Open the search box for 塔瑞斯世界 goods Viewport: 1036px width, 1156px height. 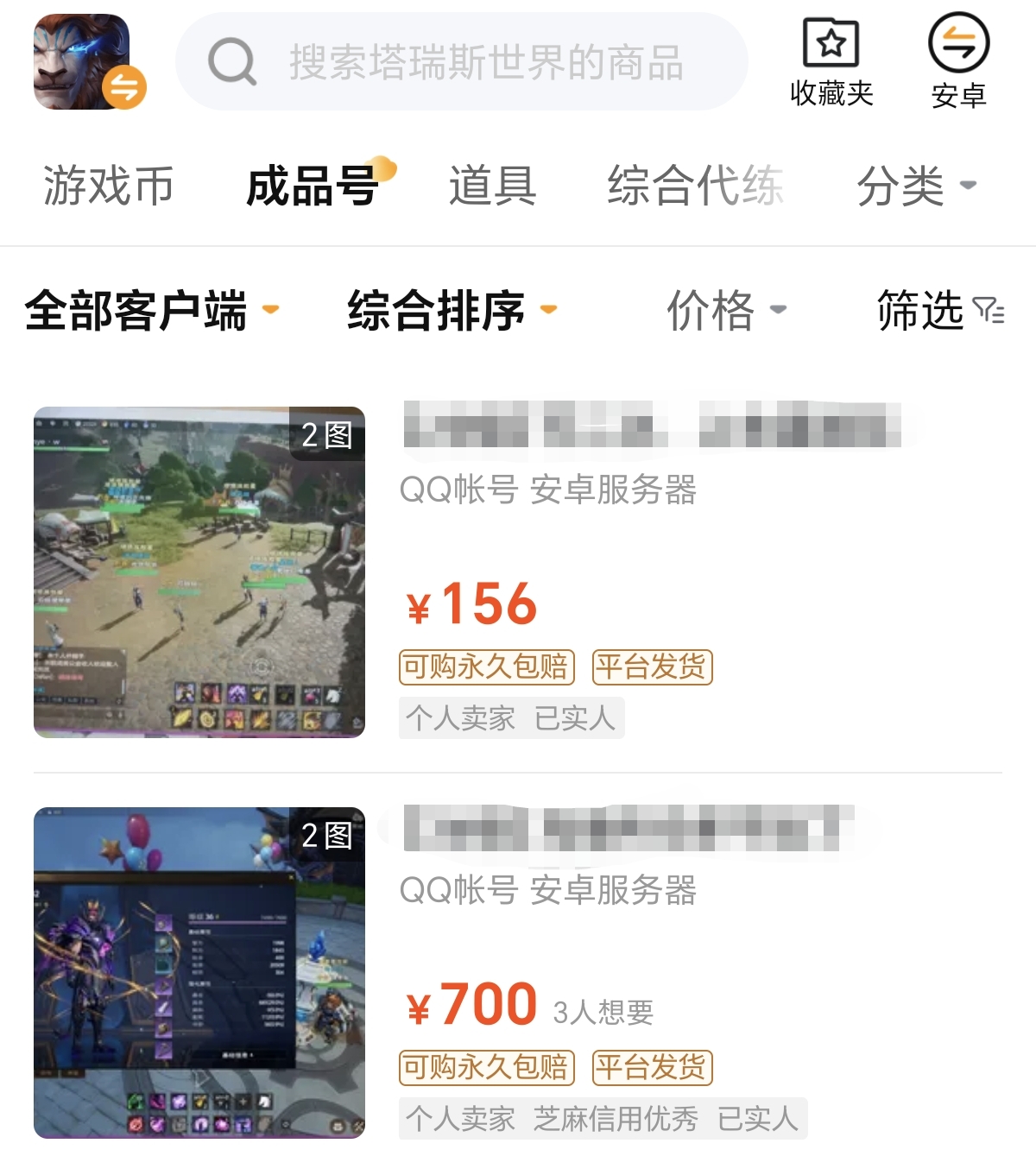coord(462,62)
